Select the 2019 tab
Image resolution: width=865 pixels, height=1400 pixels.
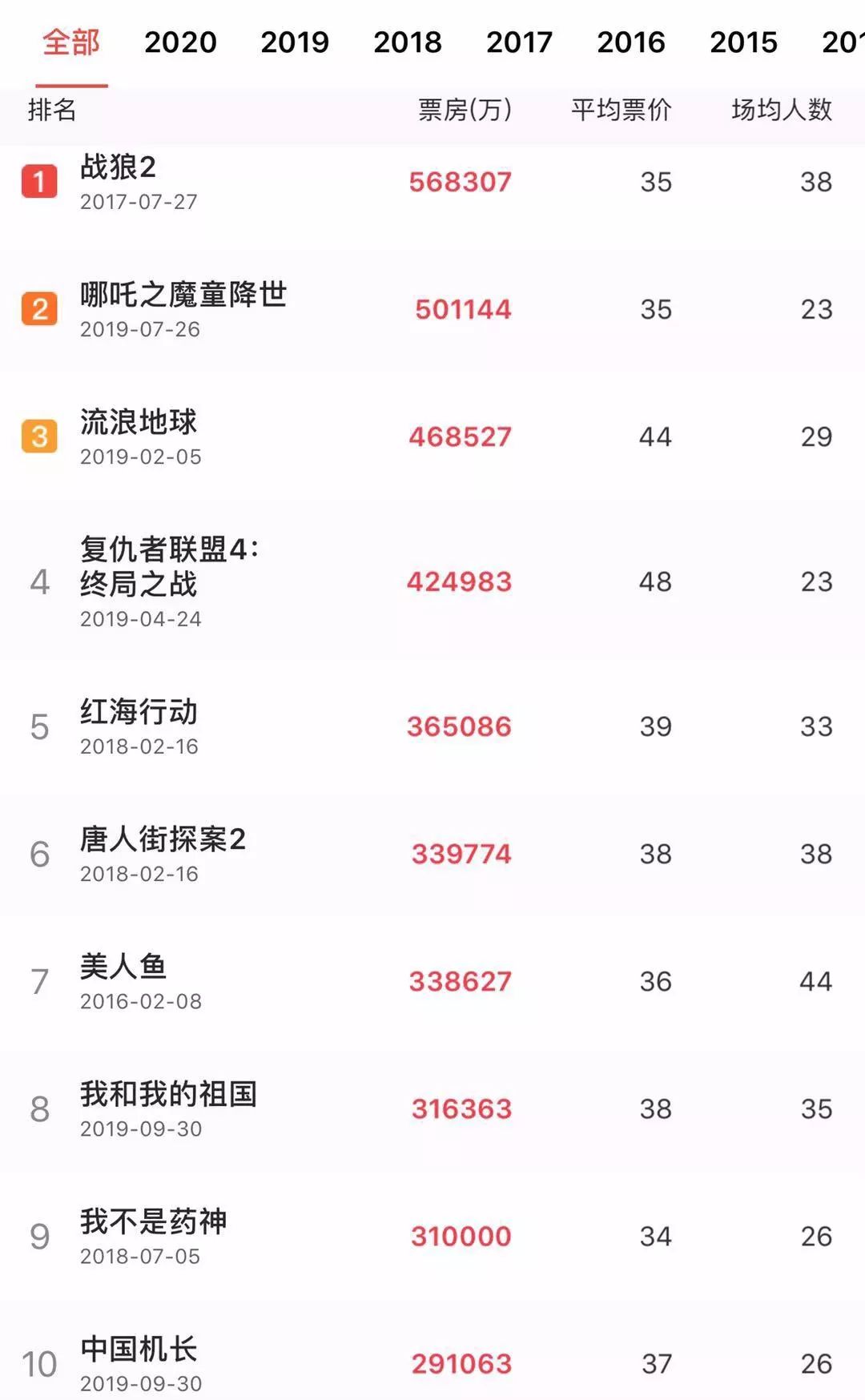[295, 42]
